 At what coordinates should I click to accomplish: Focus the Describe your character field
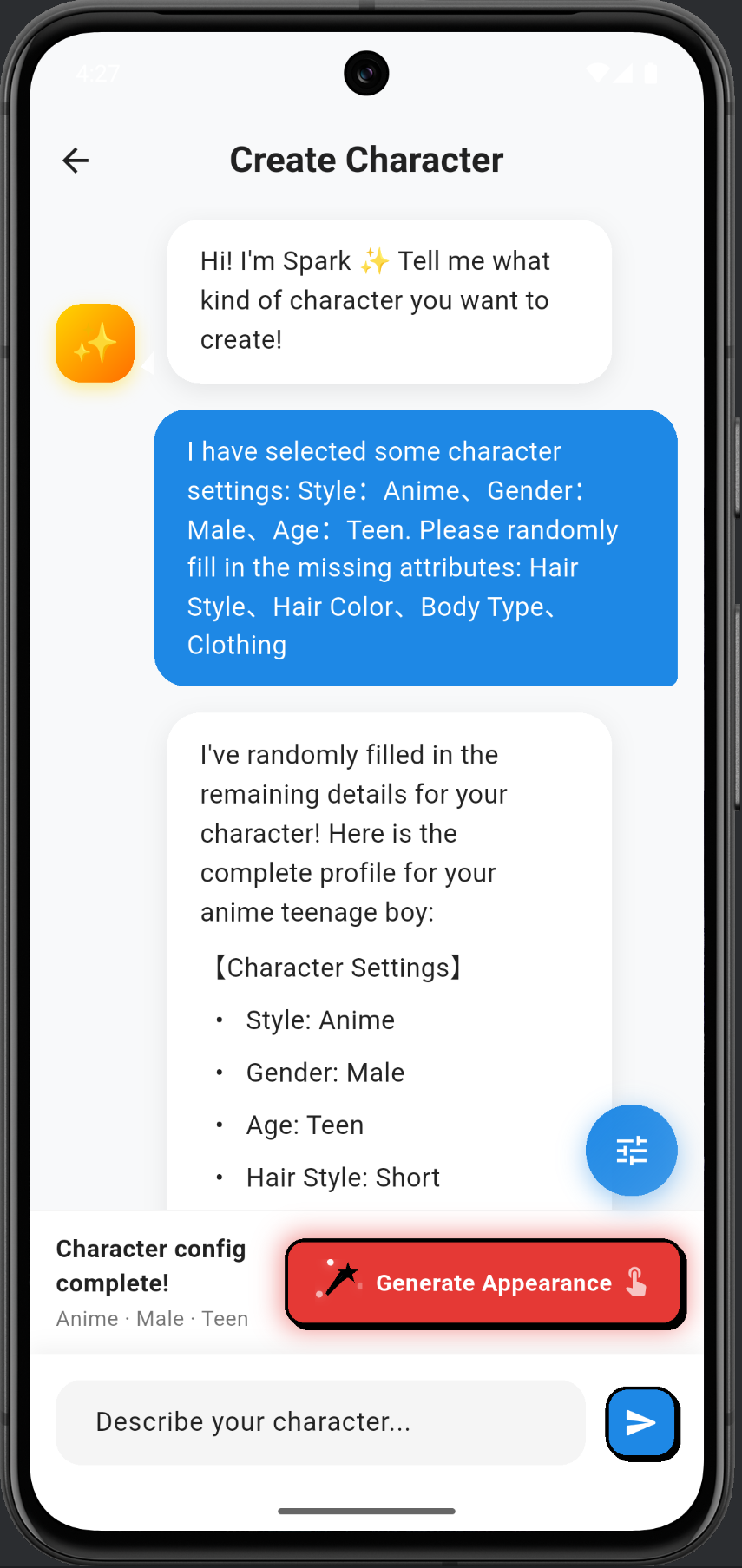[321, 1421]
